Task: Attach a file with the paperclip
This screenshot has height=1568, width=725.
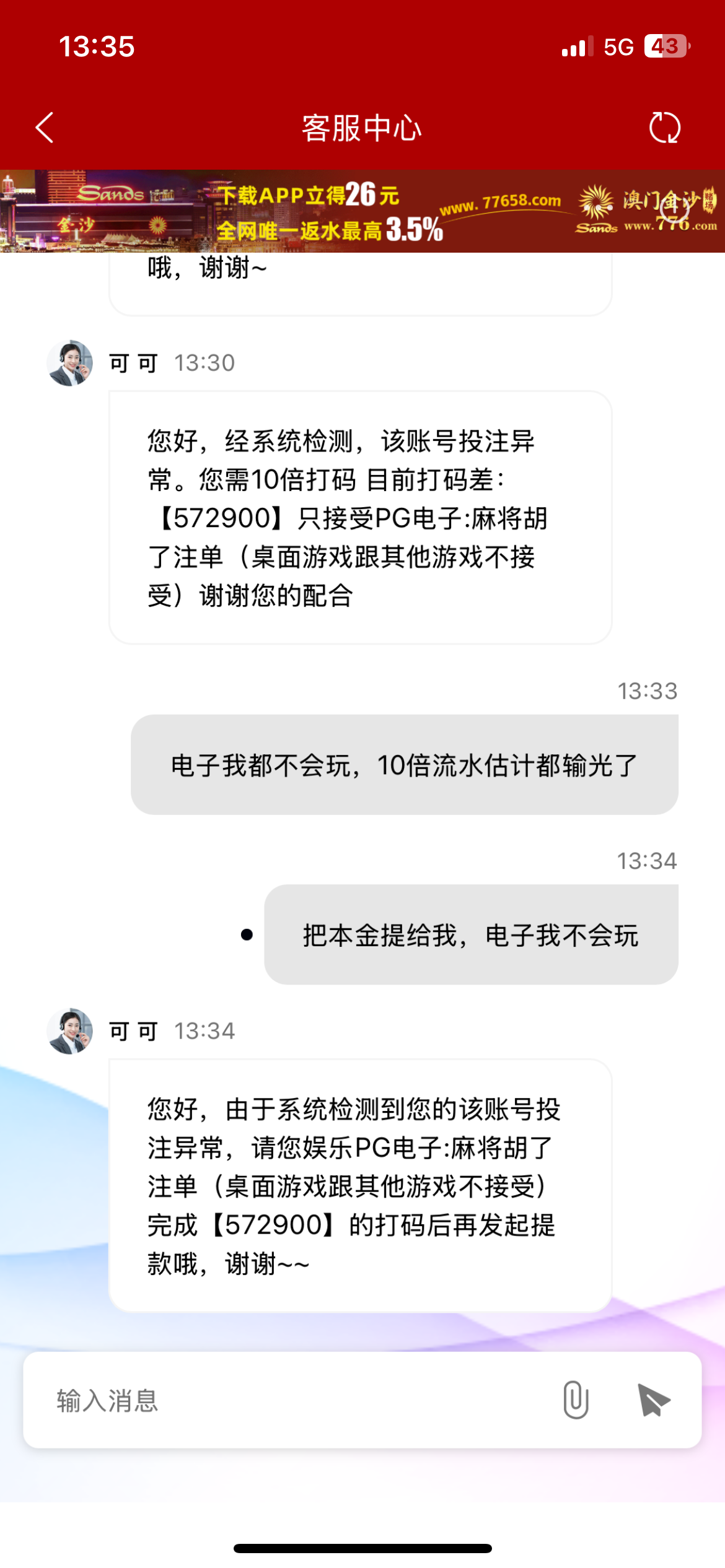Action: (x=575, y=1400)
